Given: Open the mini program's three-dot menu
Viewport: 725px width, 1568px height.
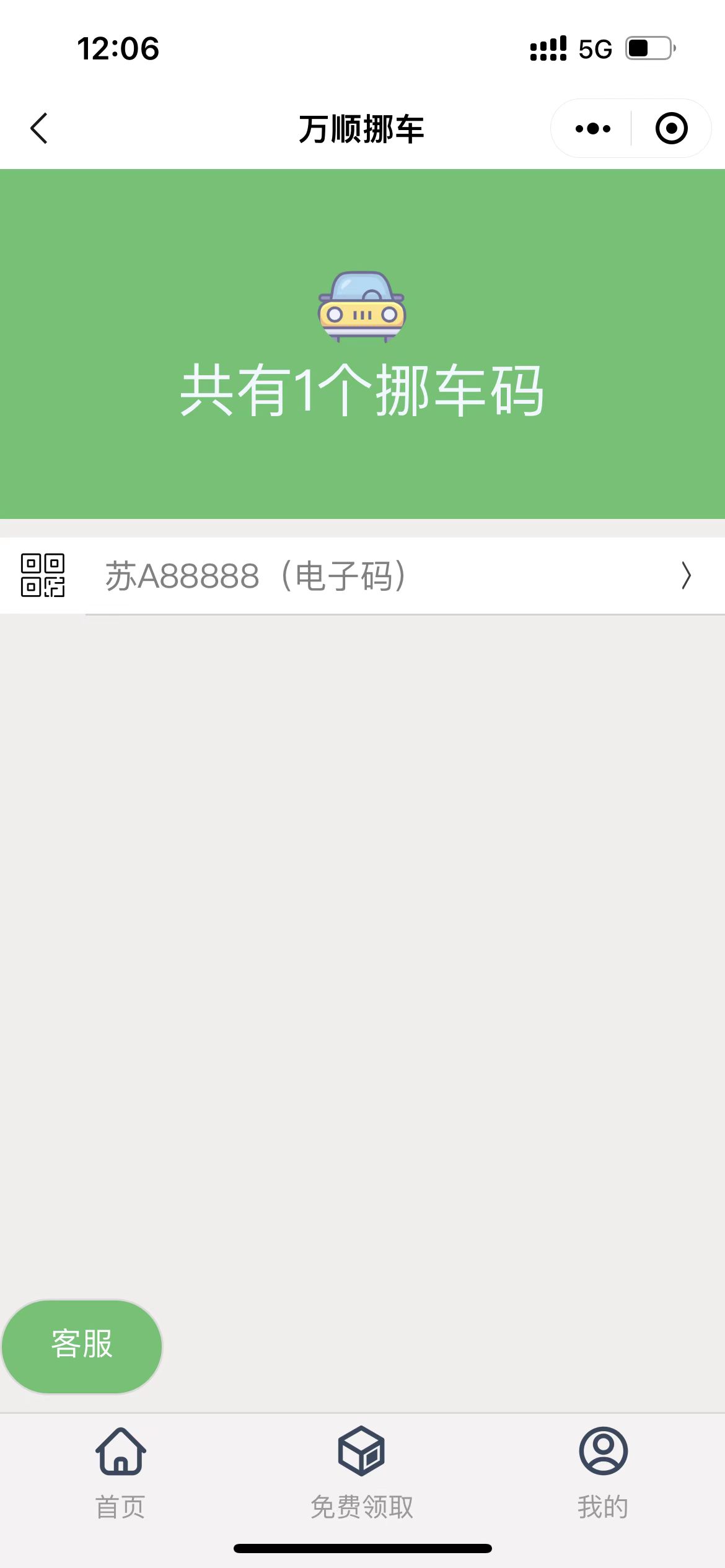Looking at the screenshot, I should pyautogui.click(x=592, y=129).
